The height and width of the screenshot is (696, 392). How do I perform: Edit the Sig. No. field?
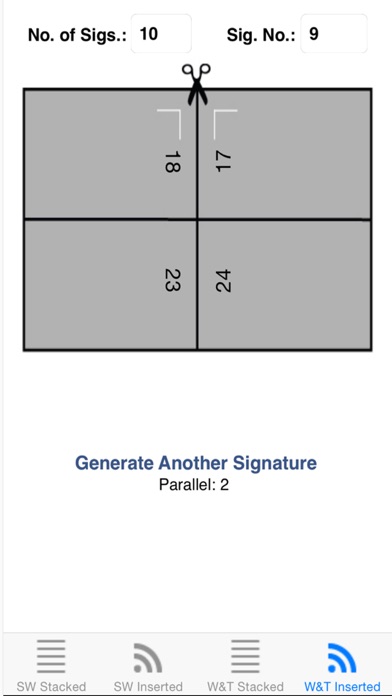(x=334, y=34)
